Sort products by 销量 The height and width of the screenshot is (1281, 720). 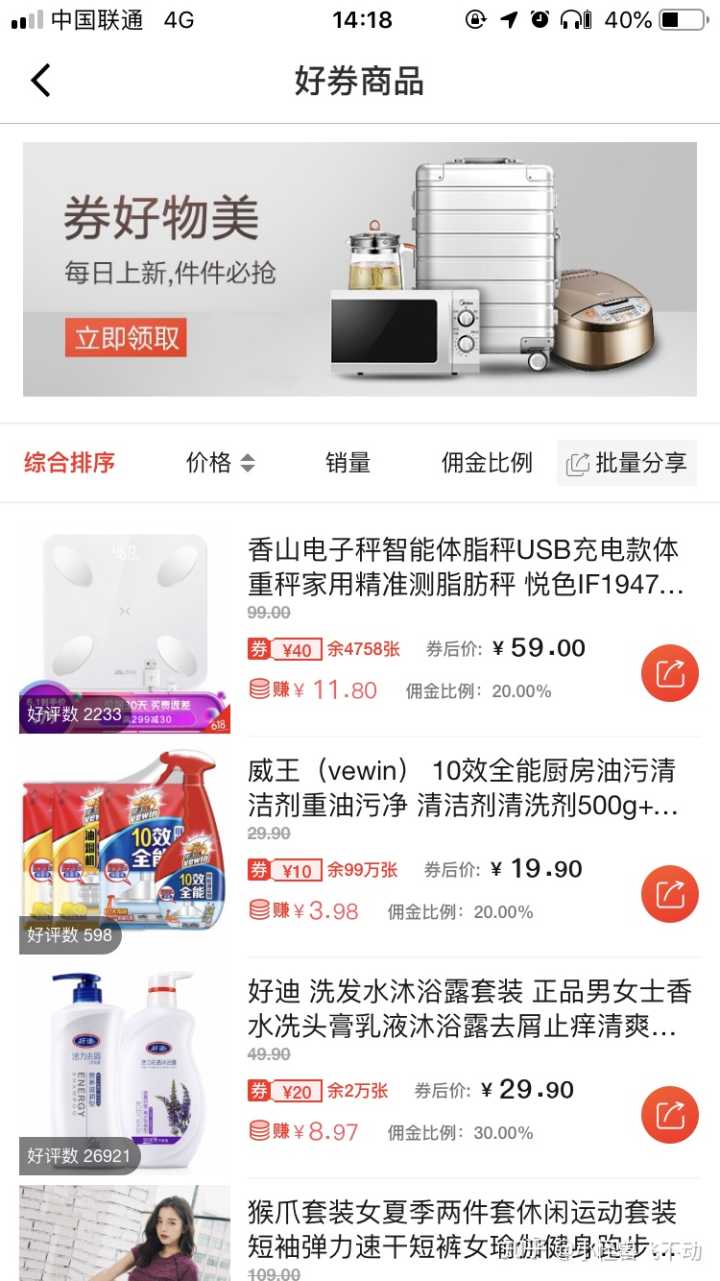[347, 463]
